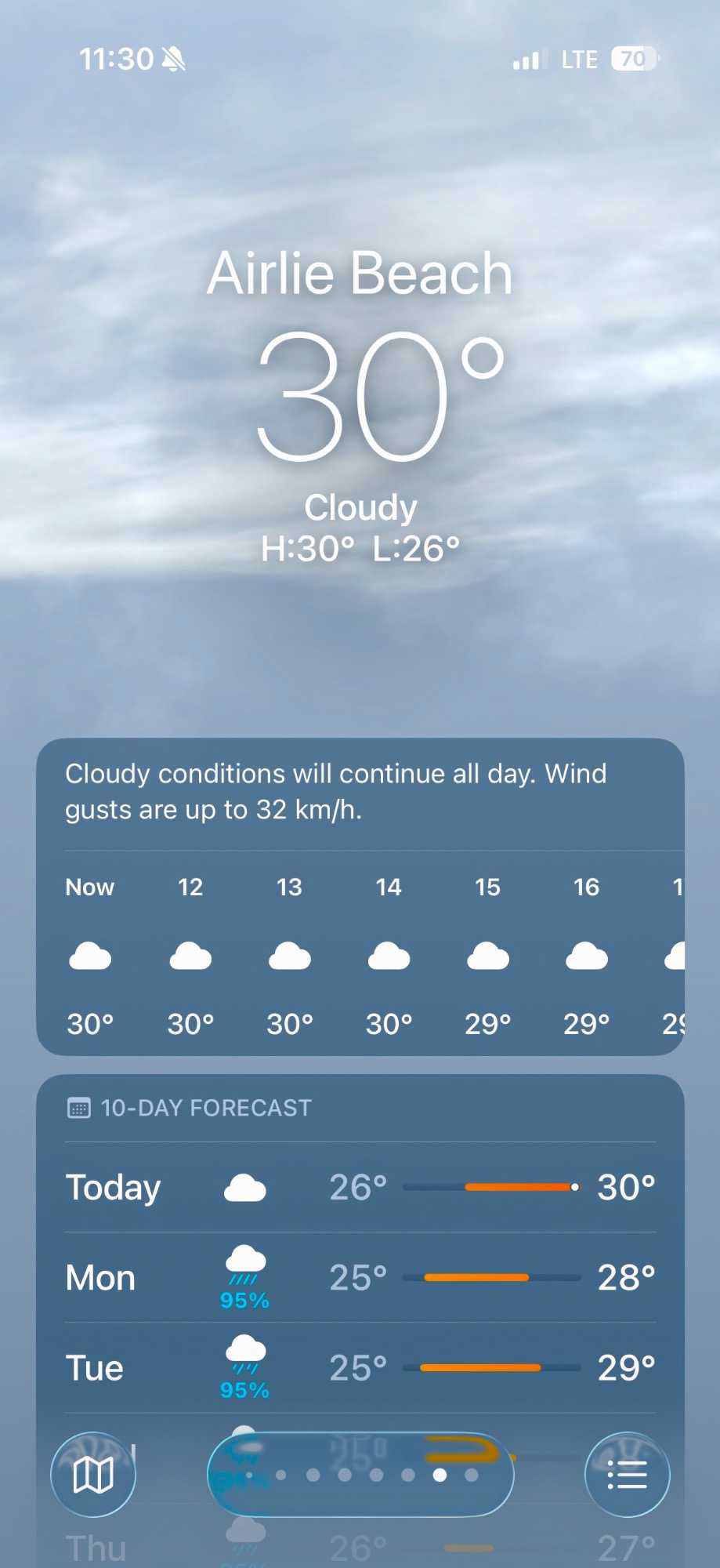This screenshot has width=720, height=1568.
Task: Open Monday's forecast row
Action: pyautogui.click(x=360, y=1277)
